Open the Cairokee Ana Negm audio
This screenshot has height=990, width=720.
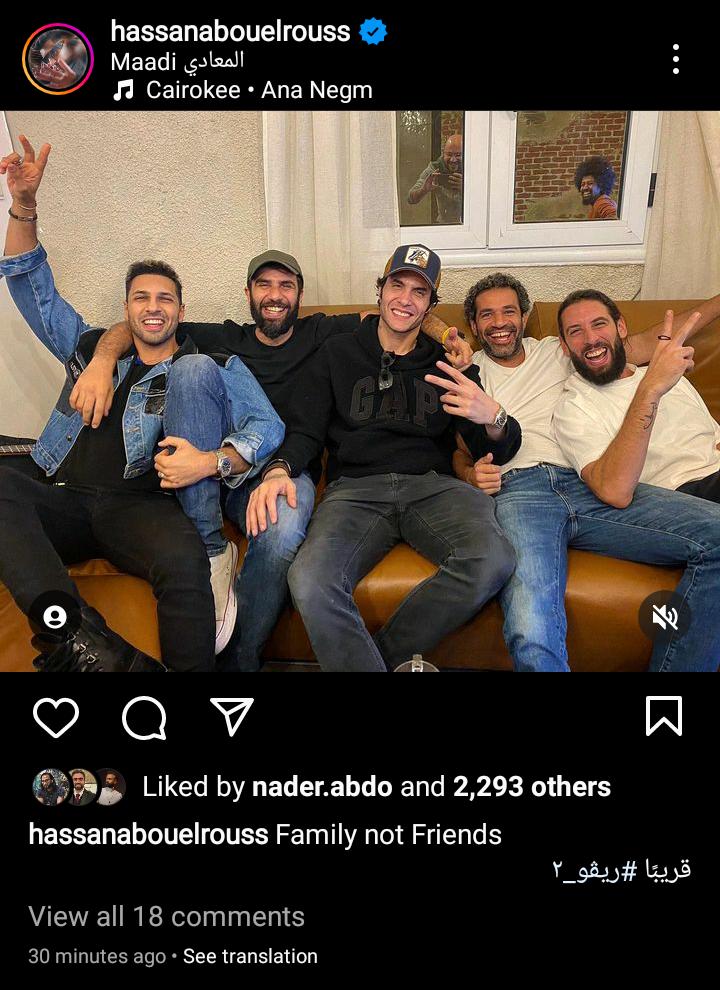pyautogui.click(x=258, y=90)
